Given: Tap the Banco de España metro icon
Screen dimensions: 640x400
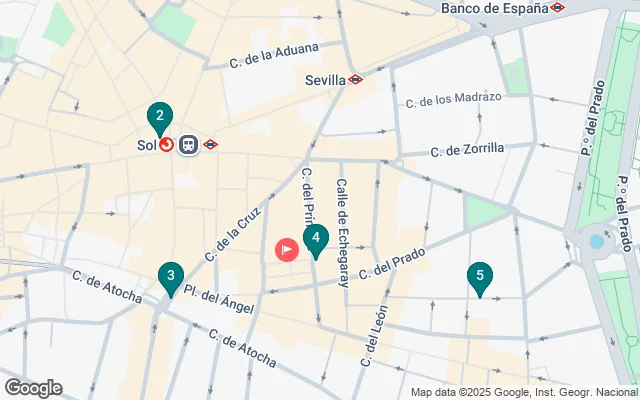Looking at the screenshot, I should (557, 8).
